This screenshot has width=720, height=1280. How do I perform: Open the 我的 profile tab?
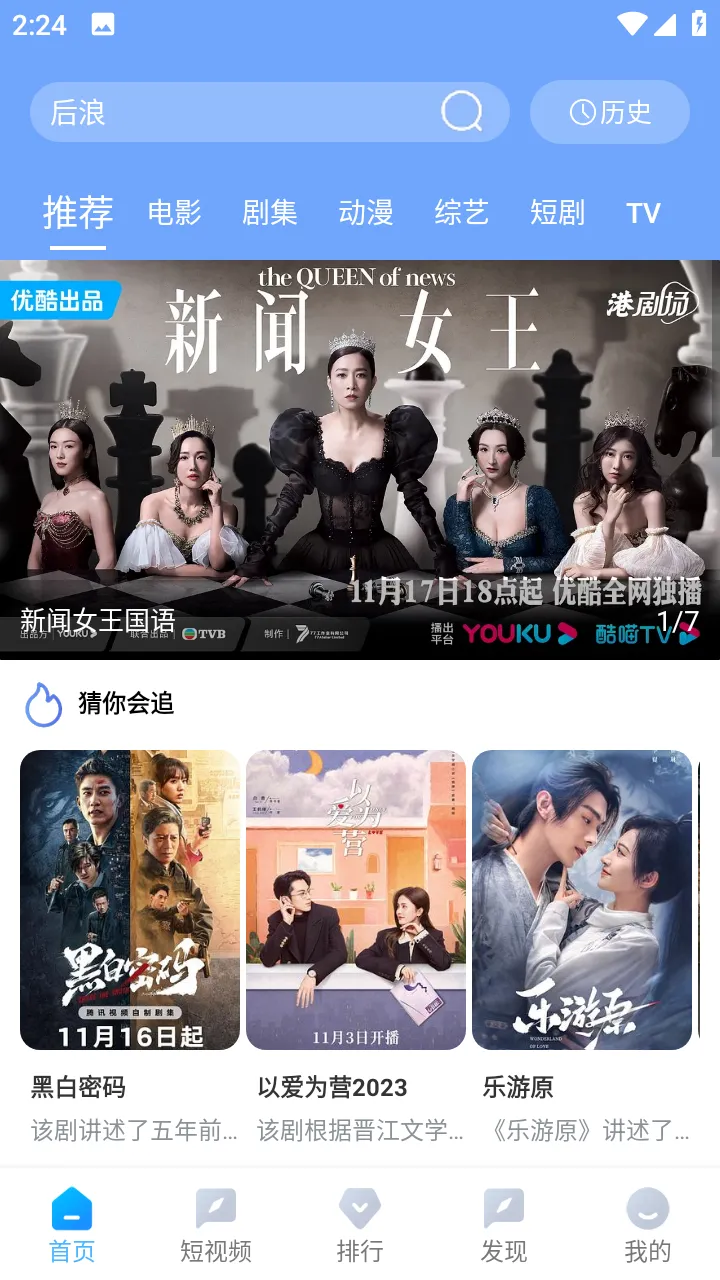(648, 1226)
